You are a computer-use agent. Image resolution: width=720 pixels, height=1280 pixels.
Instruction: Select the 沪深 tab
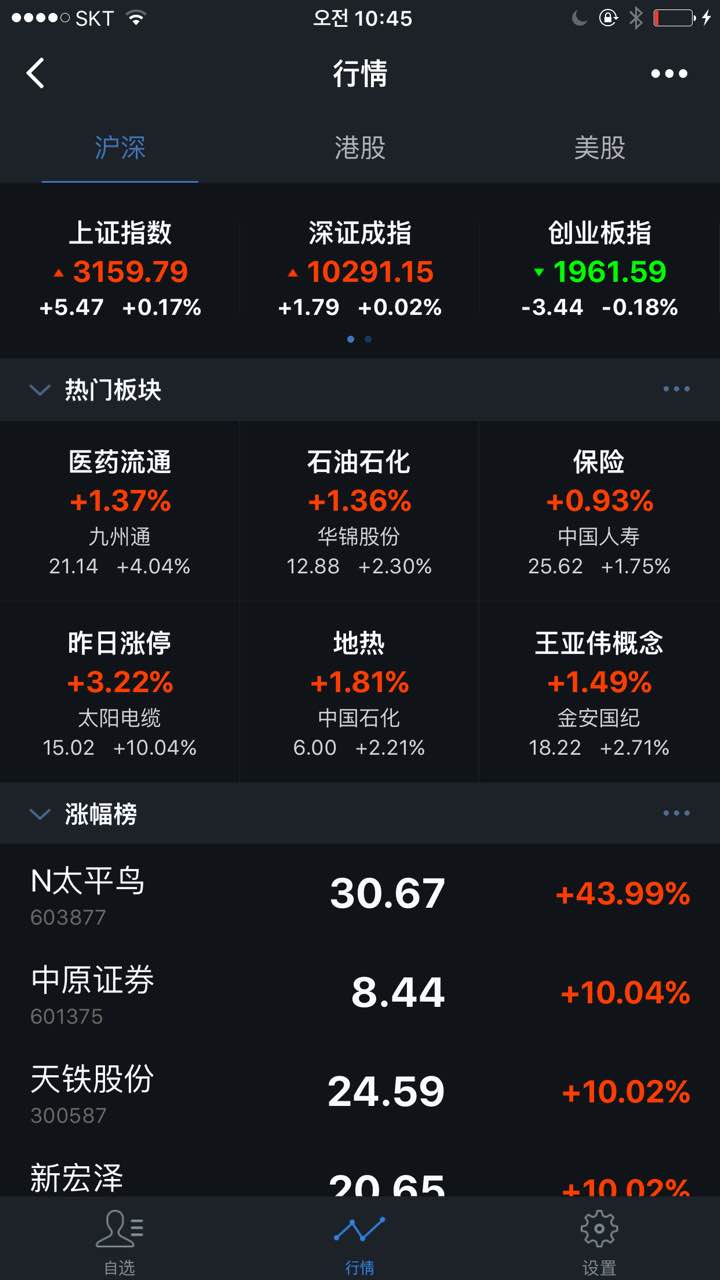(120, 148)
